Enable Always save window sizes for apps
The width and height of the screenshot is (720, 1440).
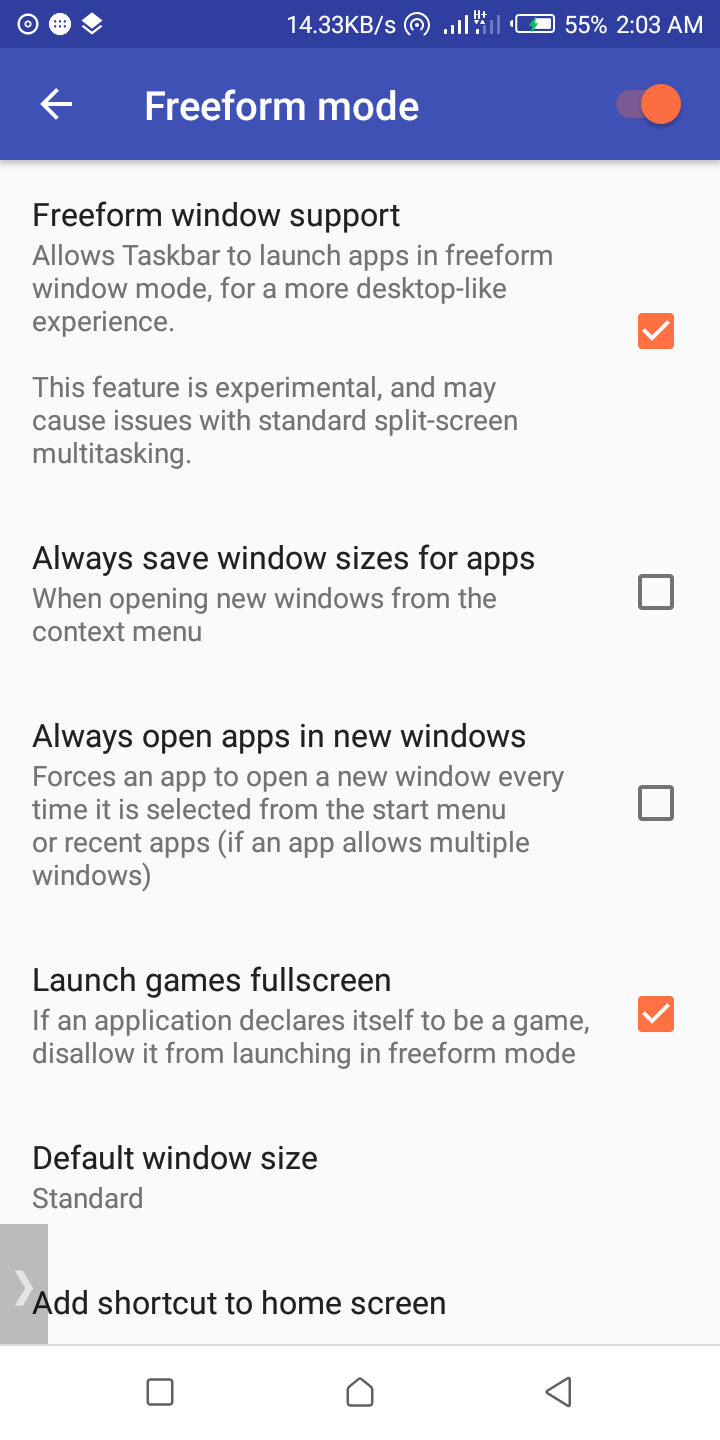point(656,592)
